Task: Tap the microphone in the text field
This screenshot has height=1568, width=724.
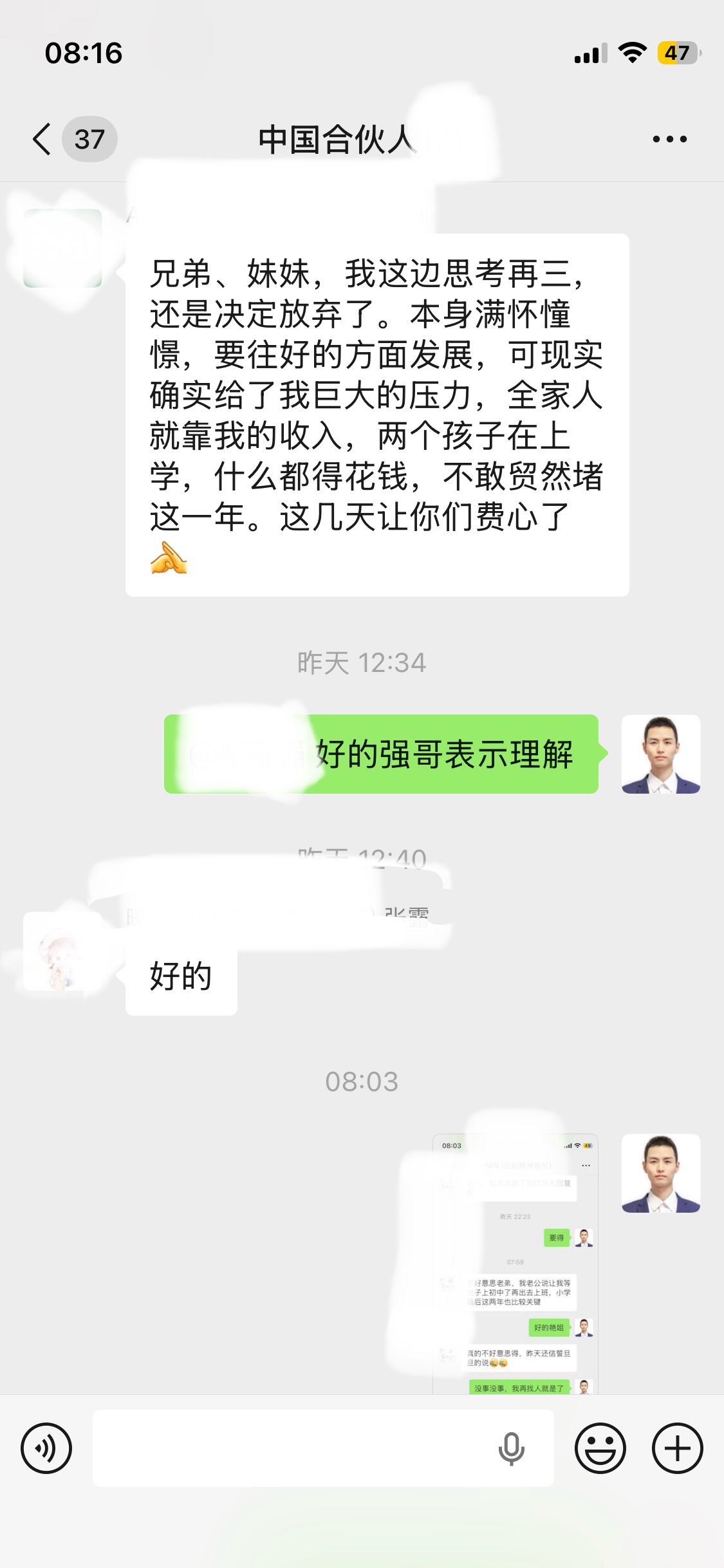Action: point(511,1448)
